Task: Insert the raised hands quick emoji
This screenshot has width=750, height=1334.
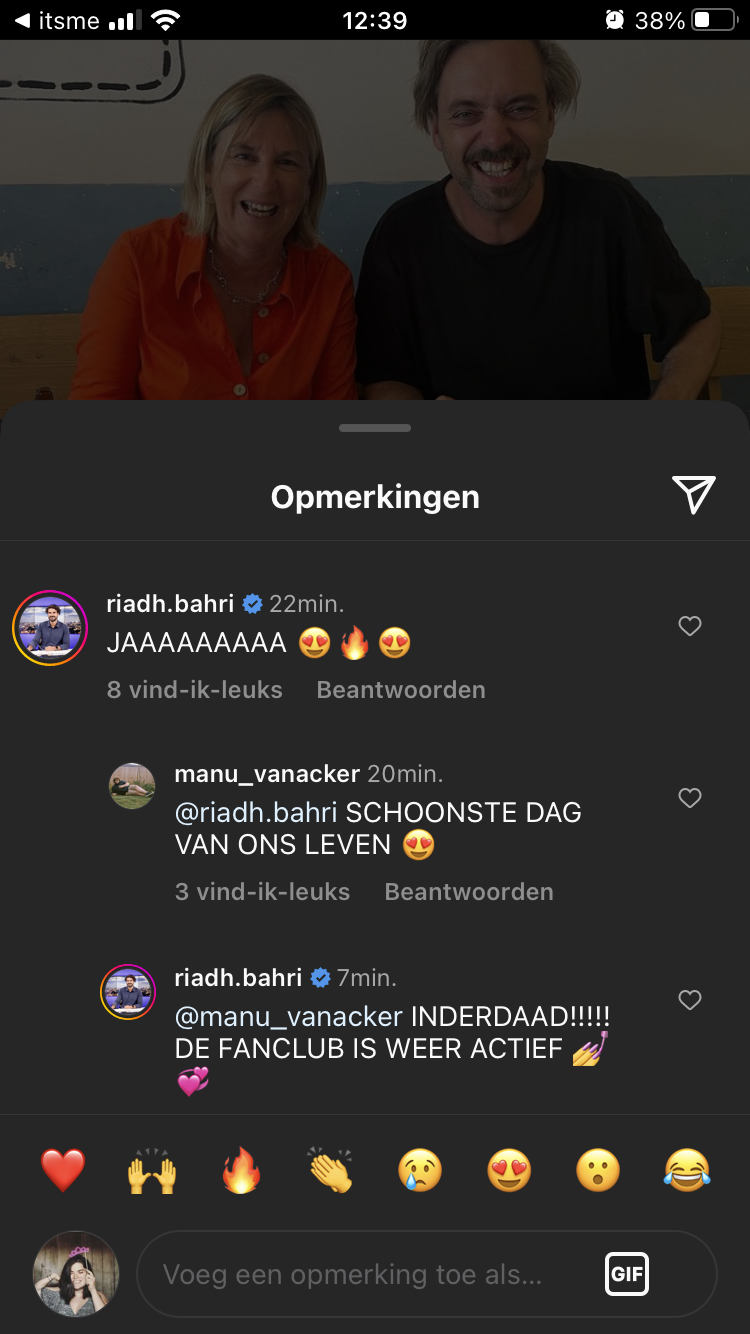Action: 152,1170
